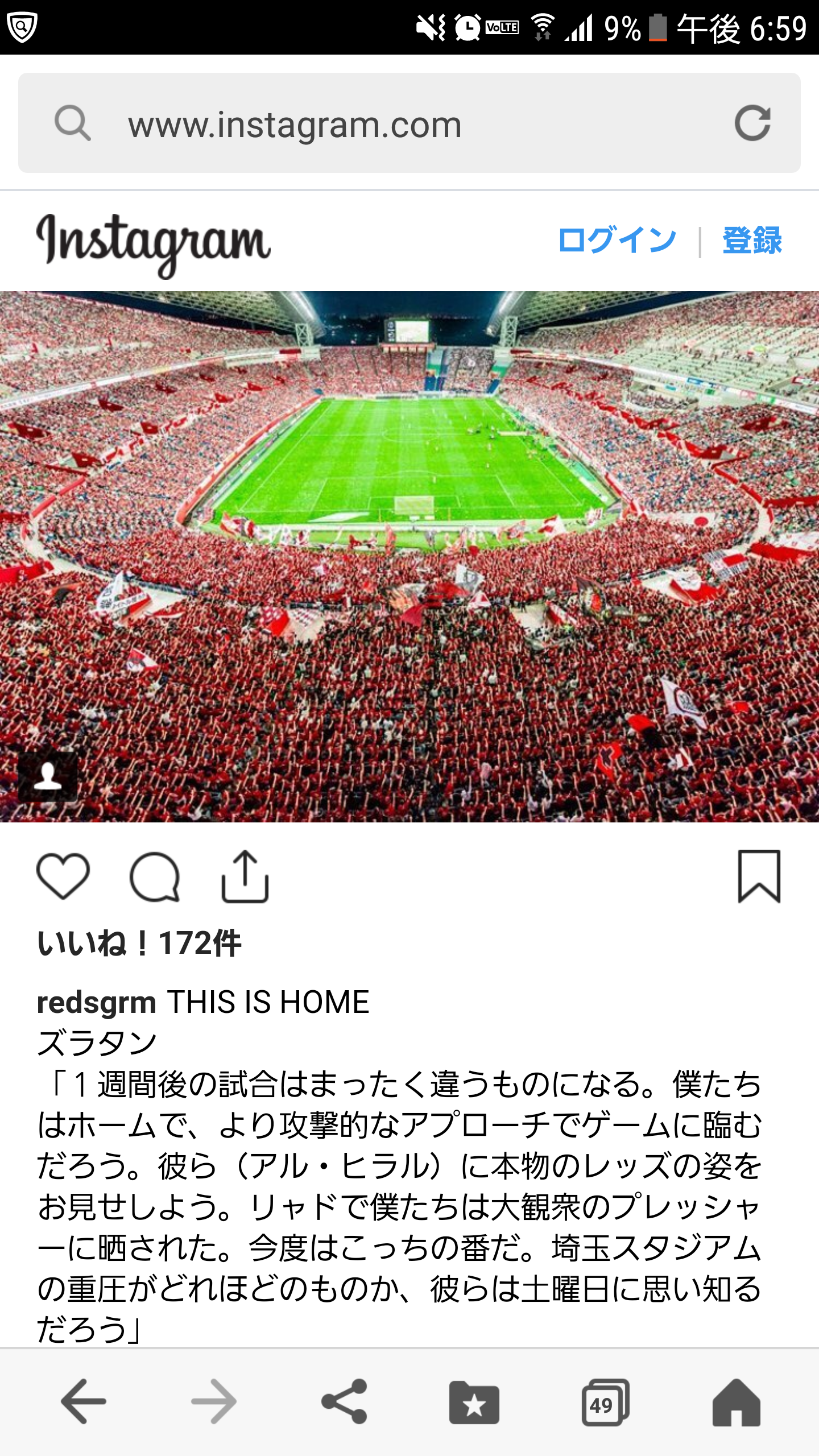Bookmark the redsgrm stadium post
819x1456 pixels.
759,876
